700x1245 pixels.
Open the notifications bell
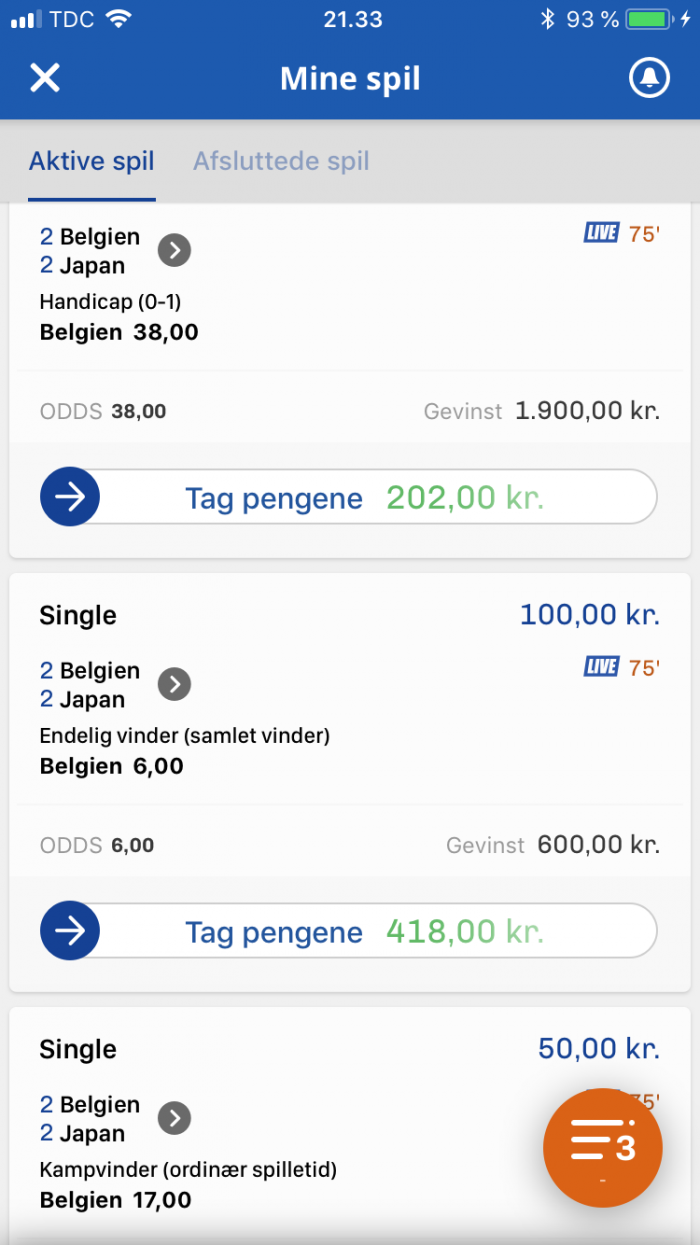coord(649,78)
